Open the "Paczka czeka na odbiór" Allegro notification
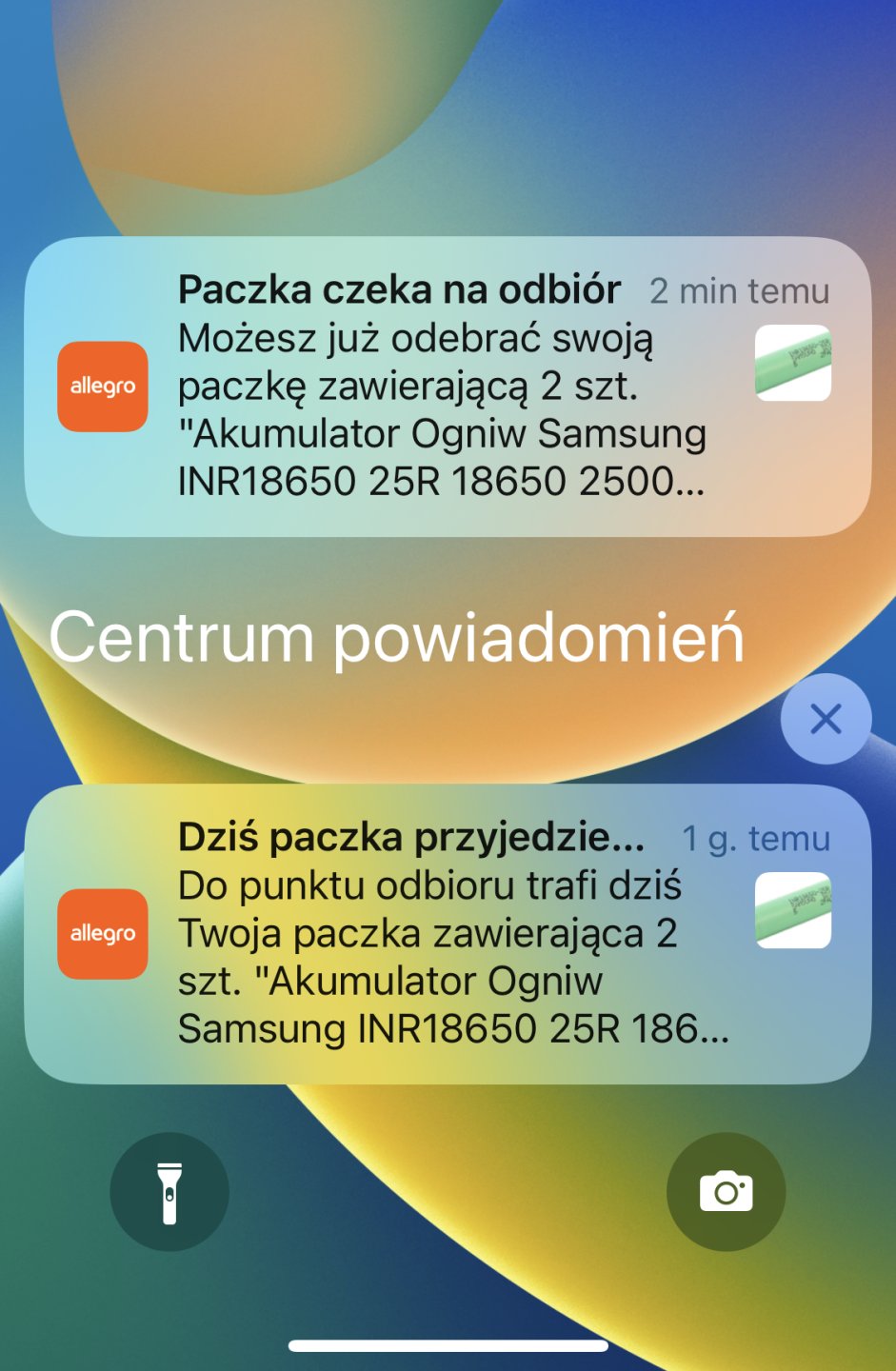The image size is (896, 1371). click(x=448, y=386)
